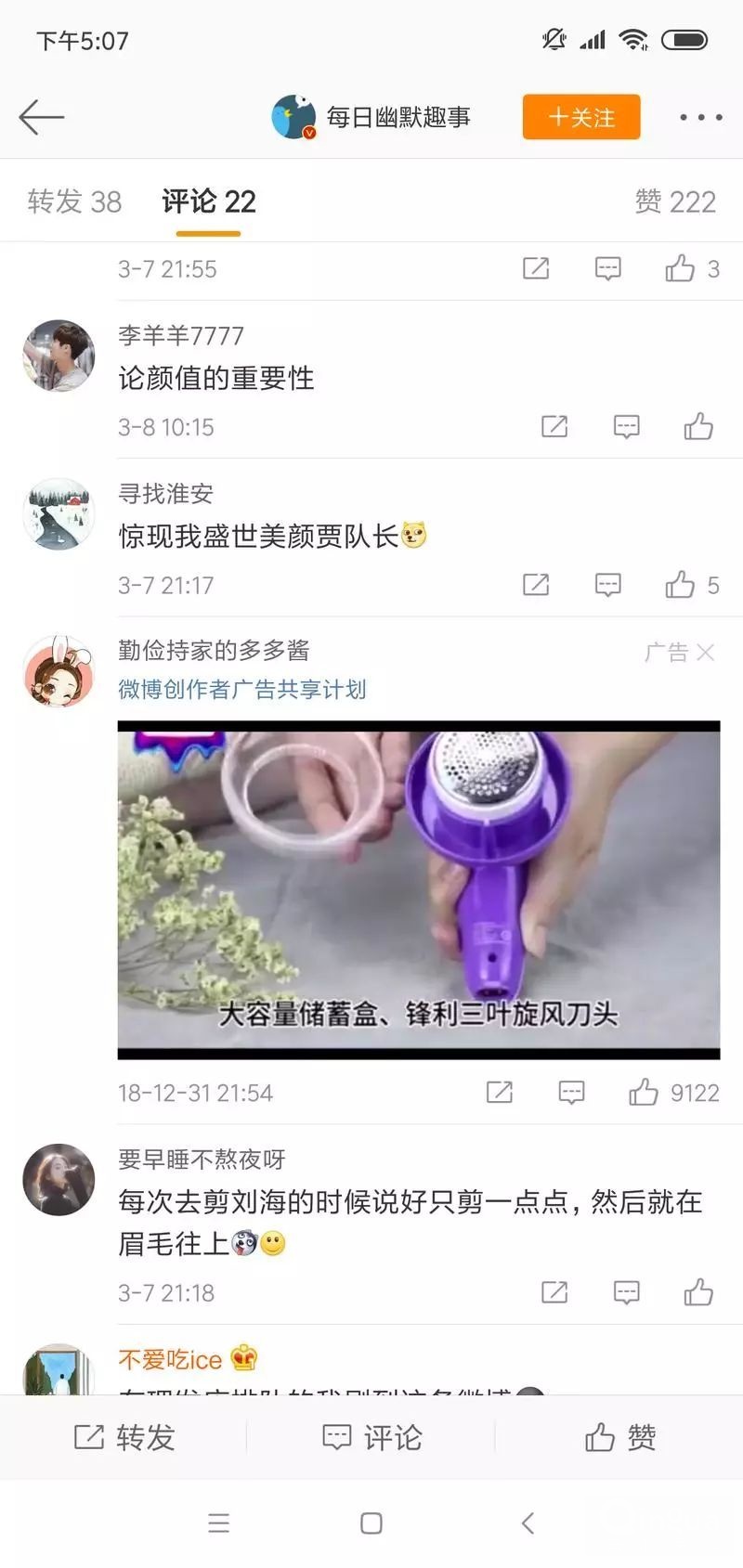Like the post via bottom 赞

(x=619, y=1437)
